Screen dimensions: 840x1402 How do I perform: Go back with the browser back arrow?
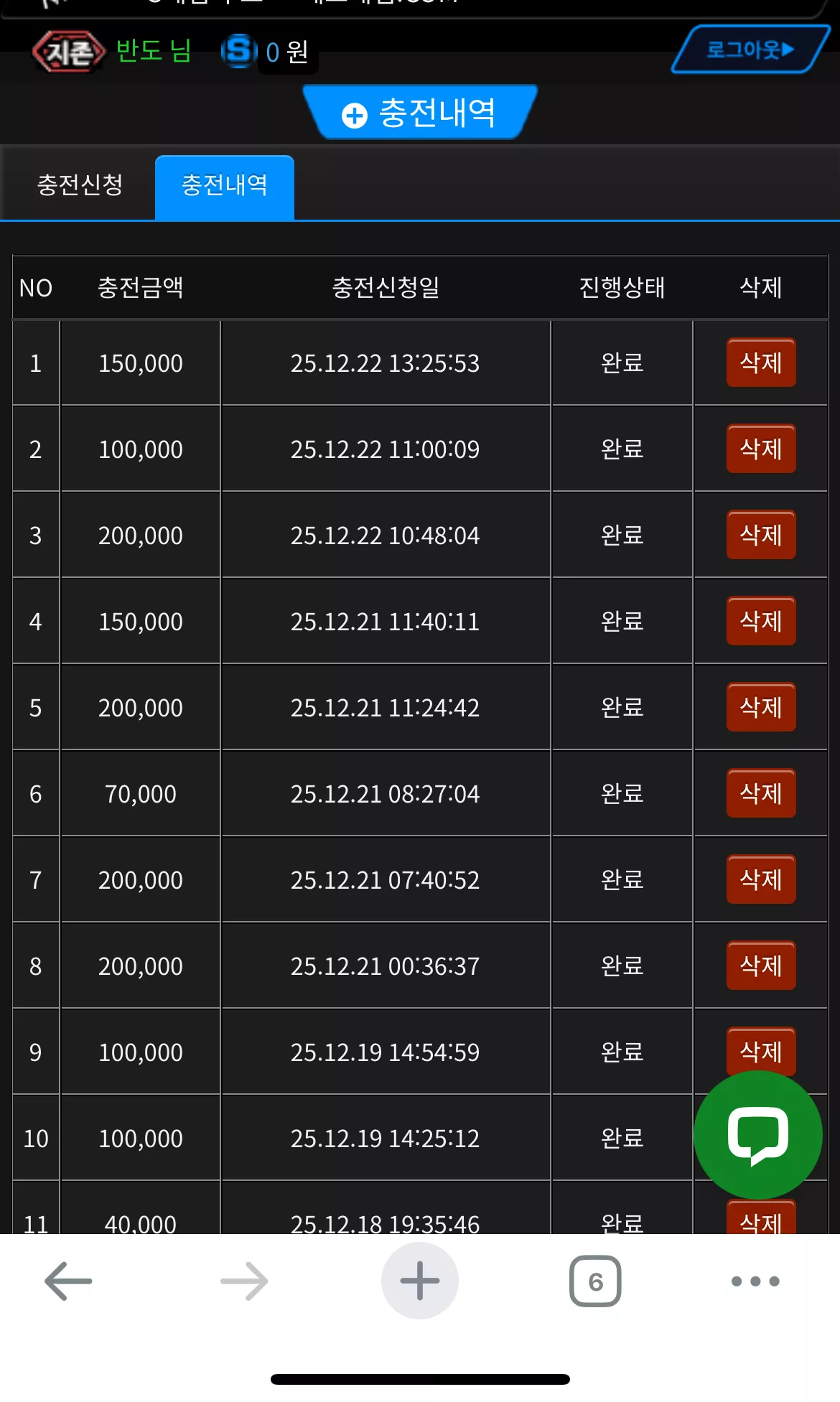click(68, 1281)
